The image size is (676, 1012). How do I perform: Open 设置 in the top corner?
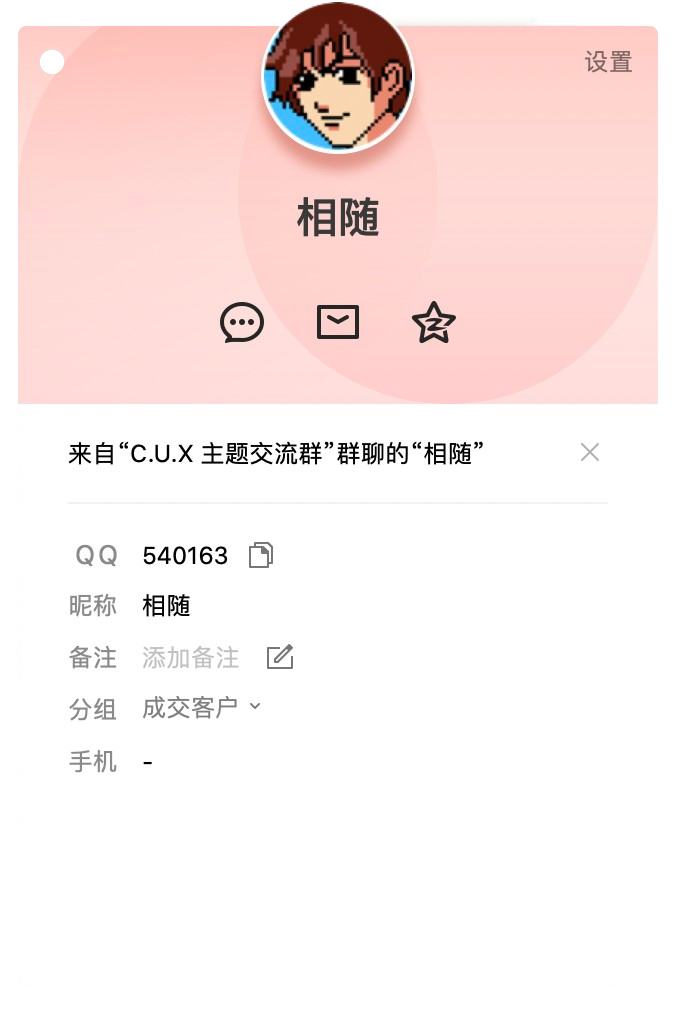pos(608,62)
